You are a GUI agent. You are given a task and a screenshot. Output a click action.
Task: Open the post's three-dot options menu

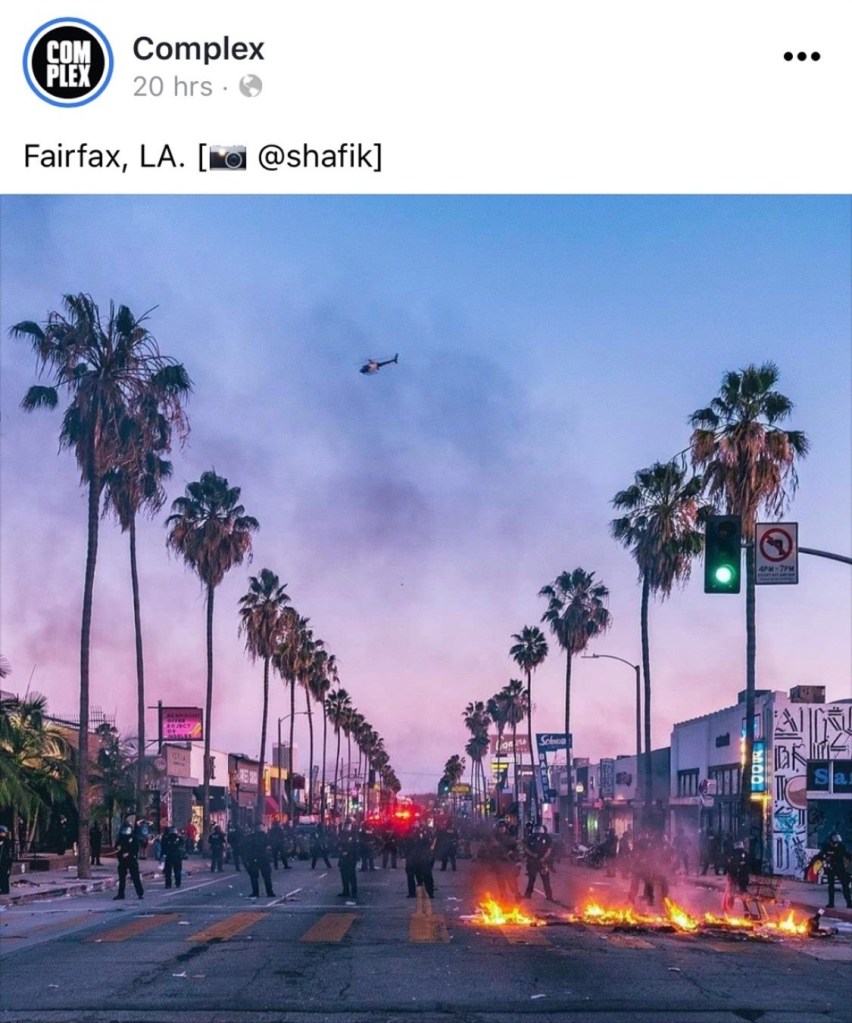point(800,56)
